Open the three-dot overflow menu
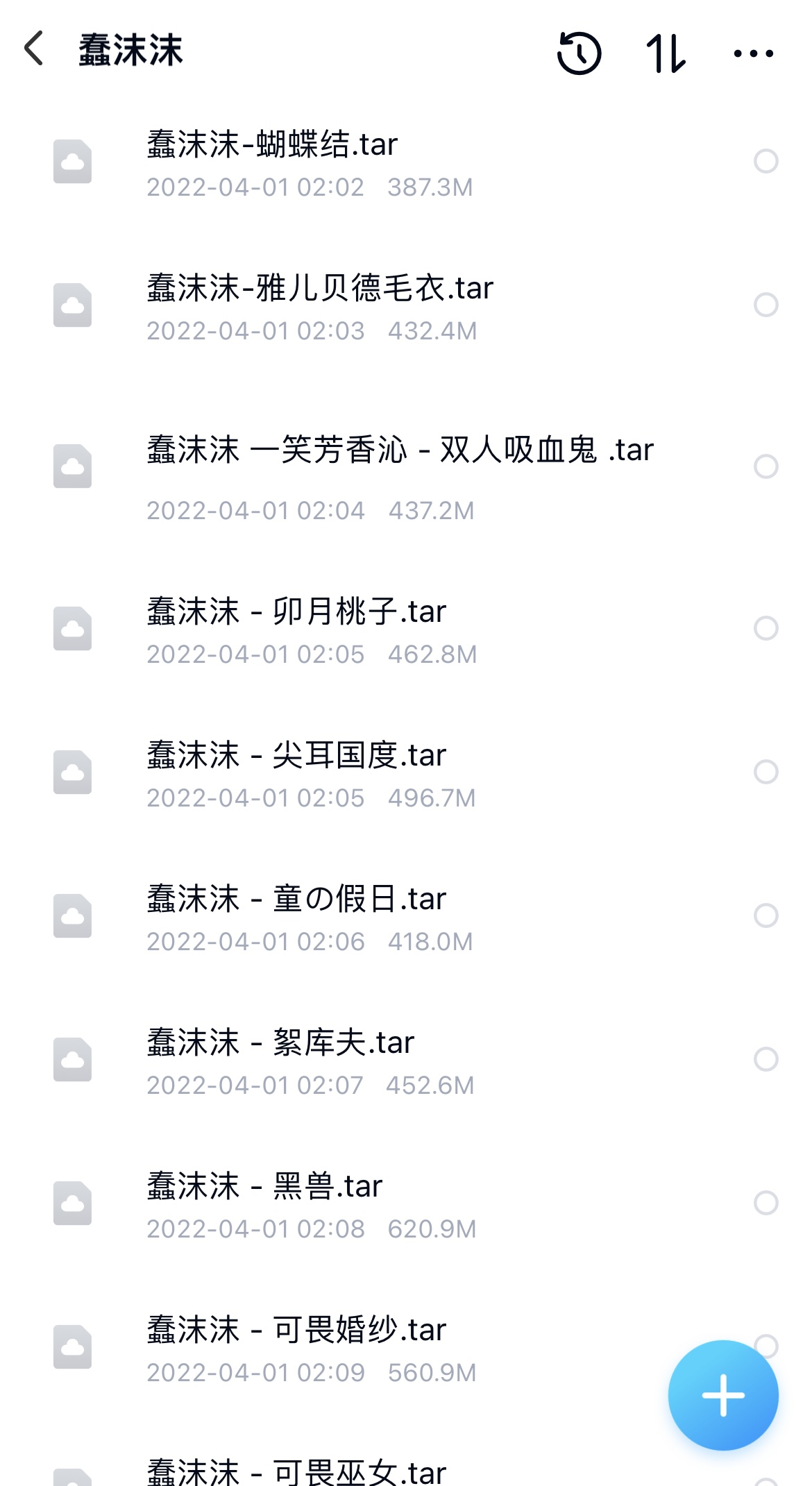Viewport: 812px width, 1486px height. (754, 53)
